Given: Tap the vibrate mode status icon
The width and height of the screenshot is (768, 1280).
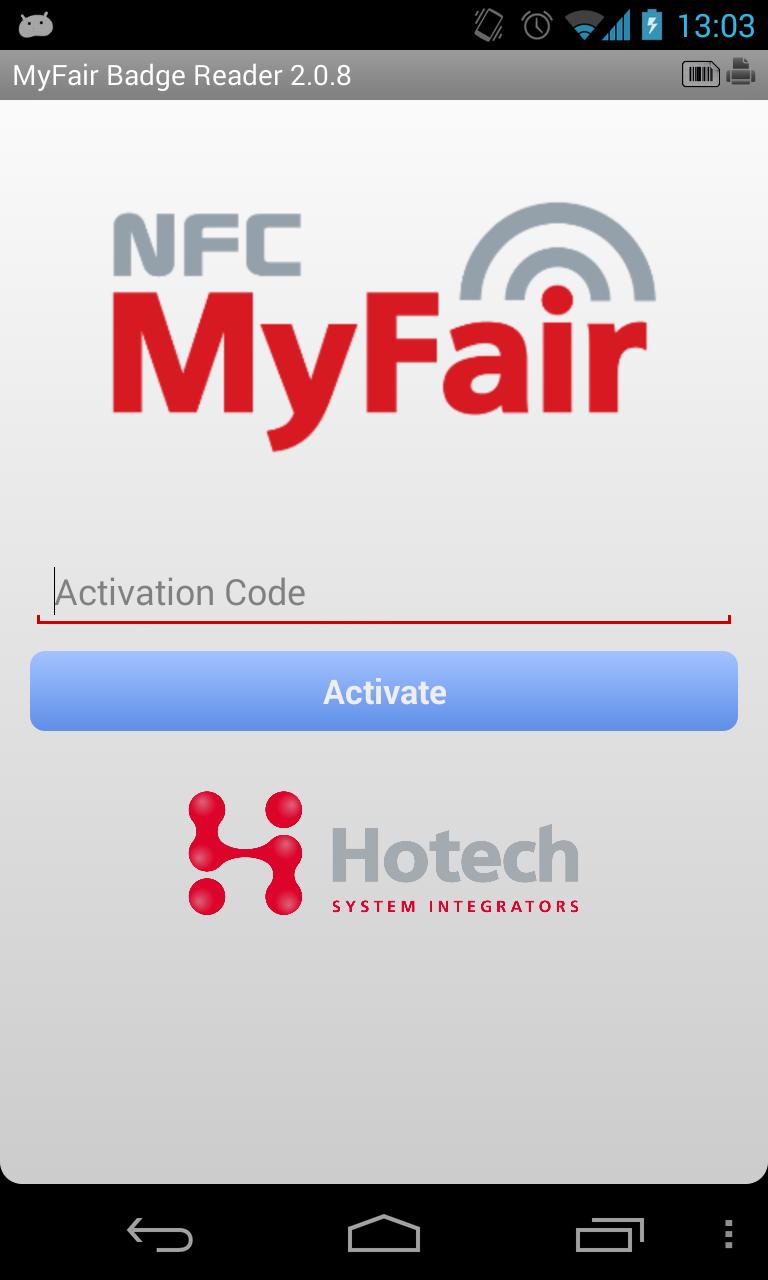Looking at the screenshot, I should point(489,27).
